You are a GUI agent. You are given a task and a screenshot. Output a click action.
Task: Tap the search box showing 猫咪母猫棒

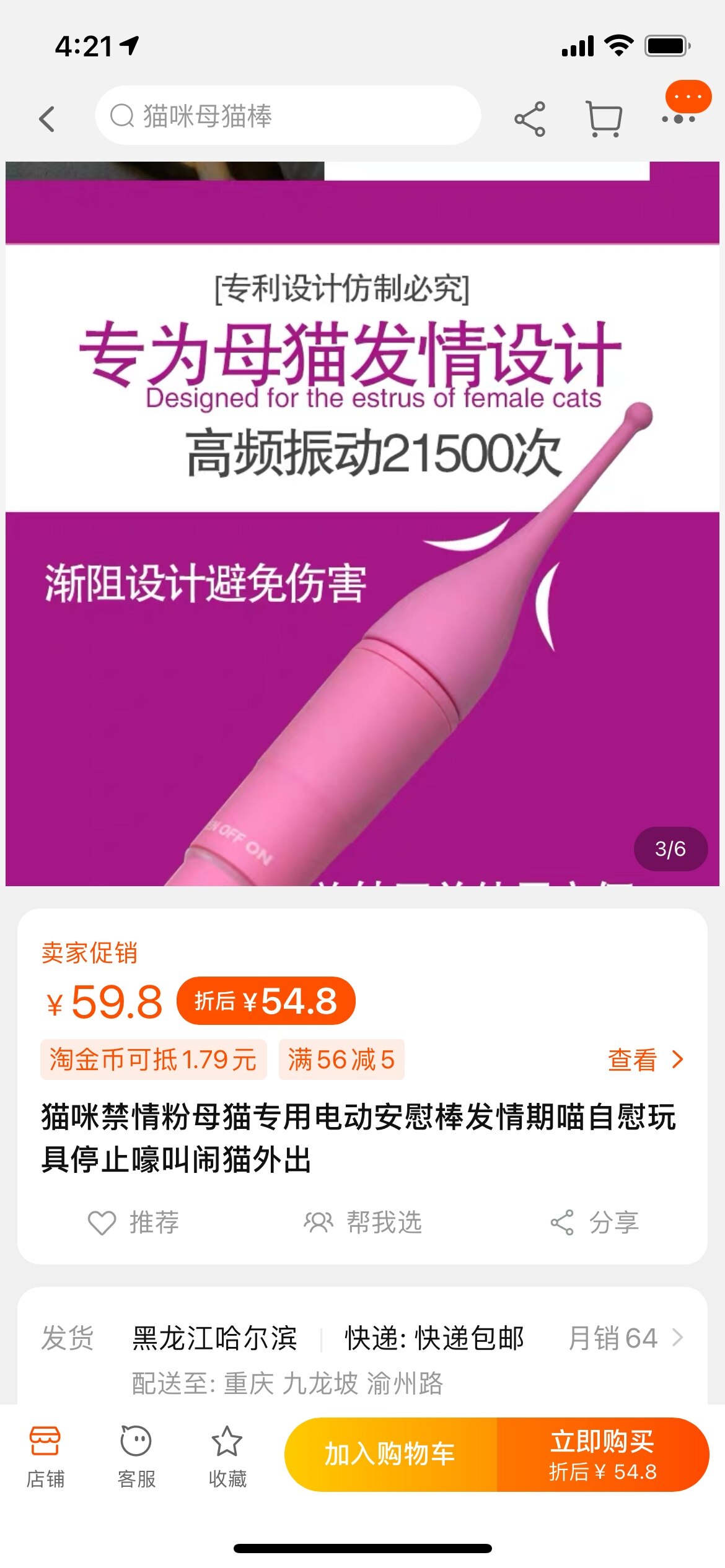click(288, 116)
